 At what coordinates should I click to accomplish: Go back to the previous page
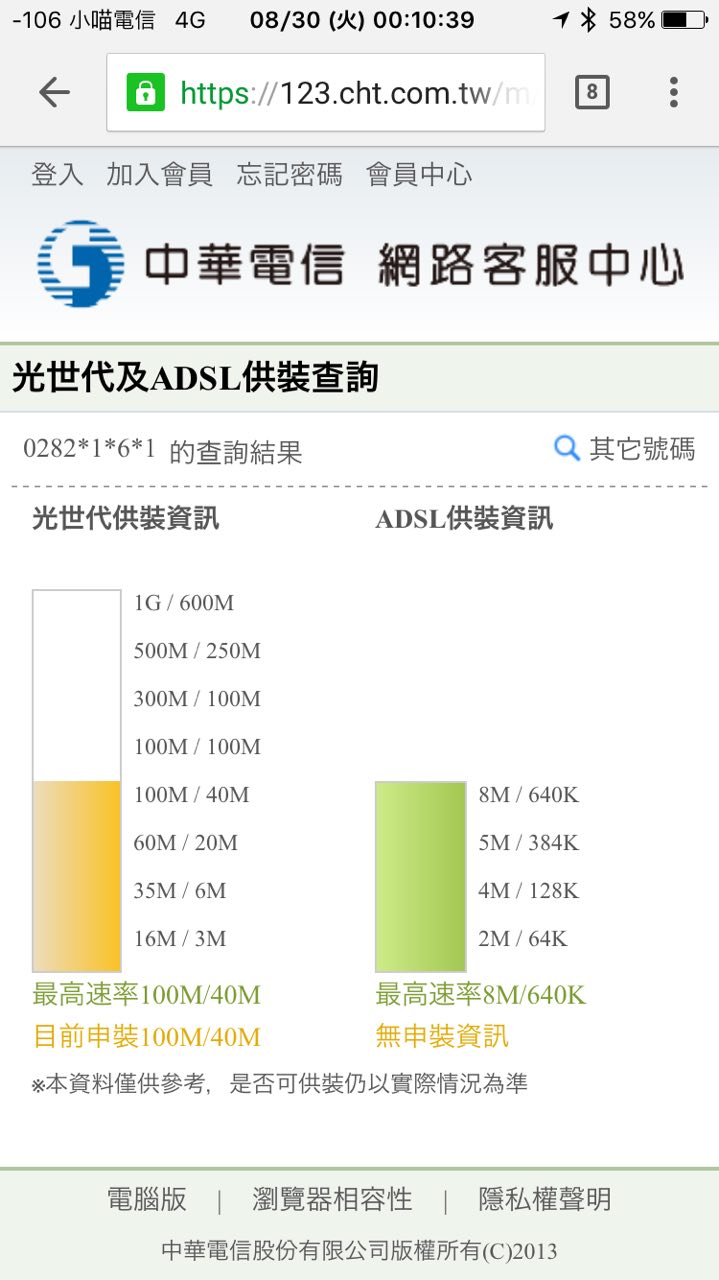54,93
